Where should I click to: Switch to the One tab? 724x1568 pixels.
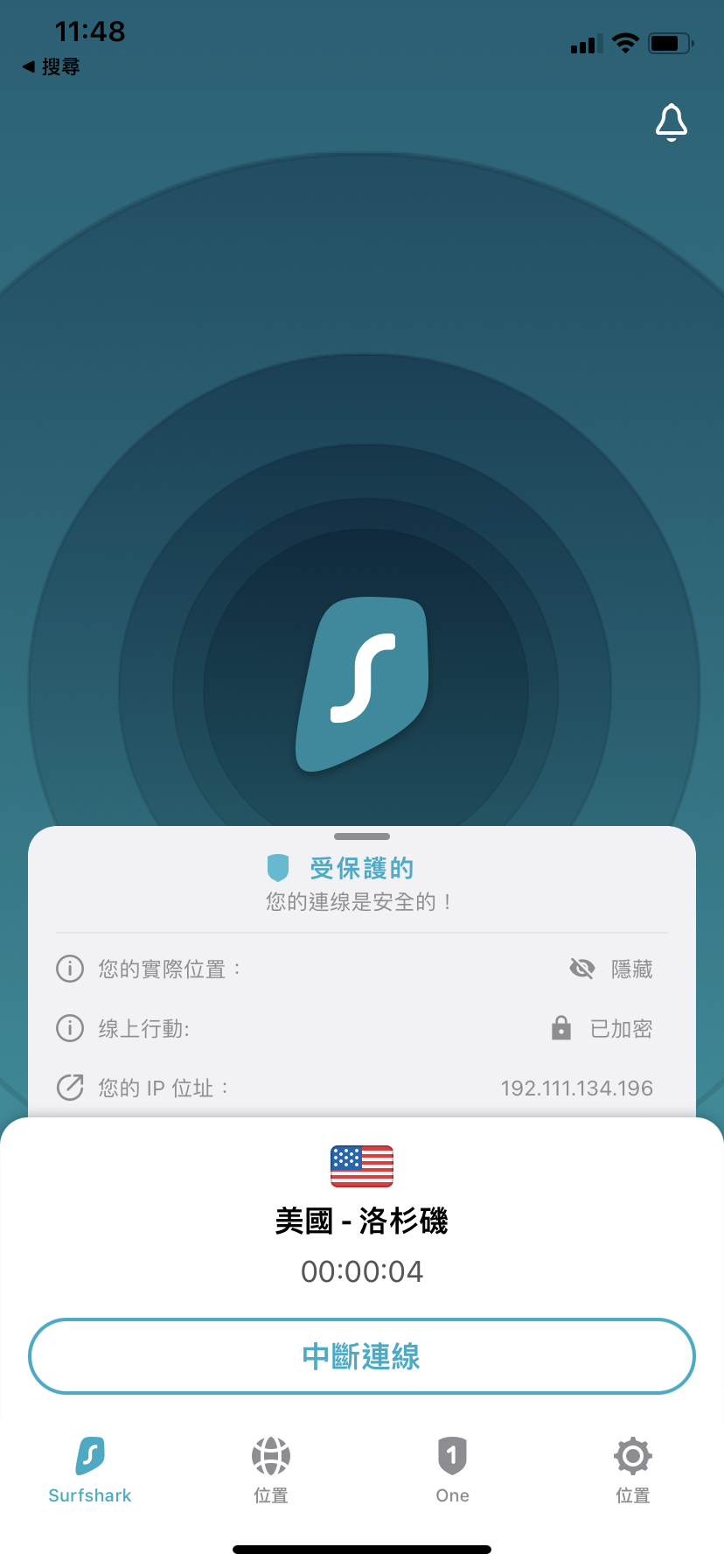452,1470
